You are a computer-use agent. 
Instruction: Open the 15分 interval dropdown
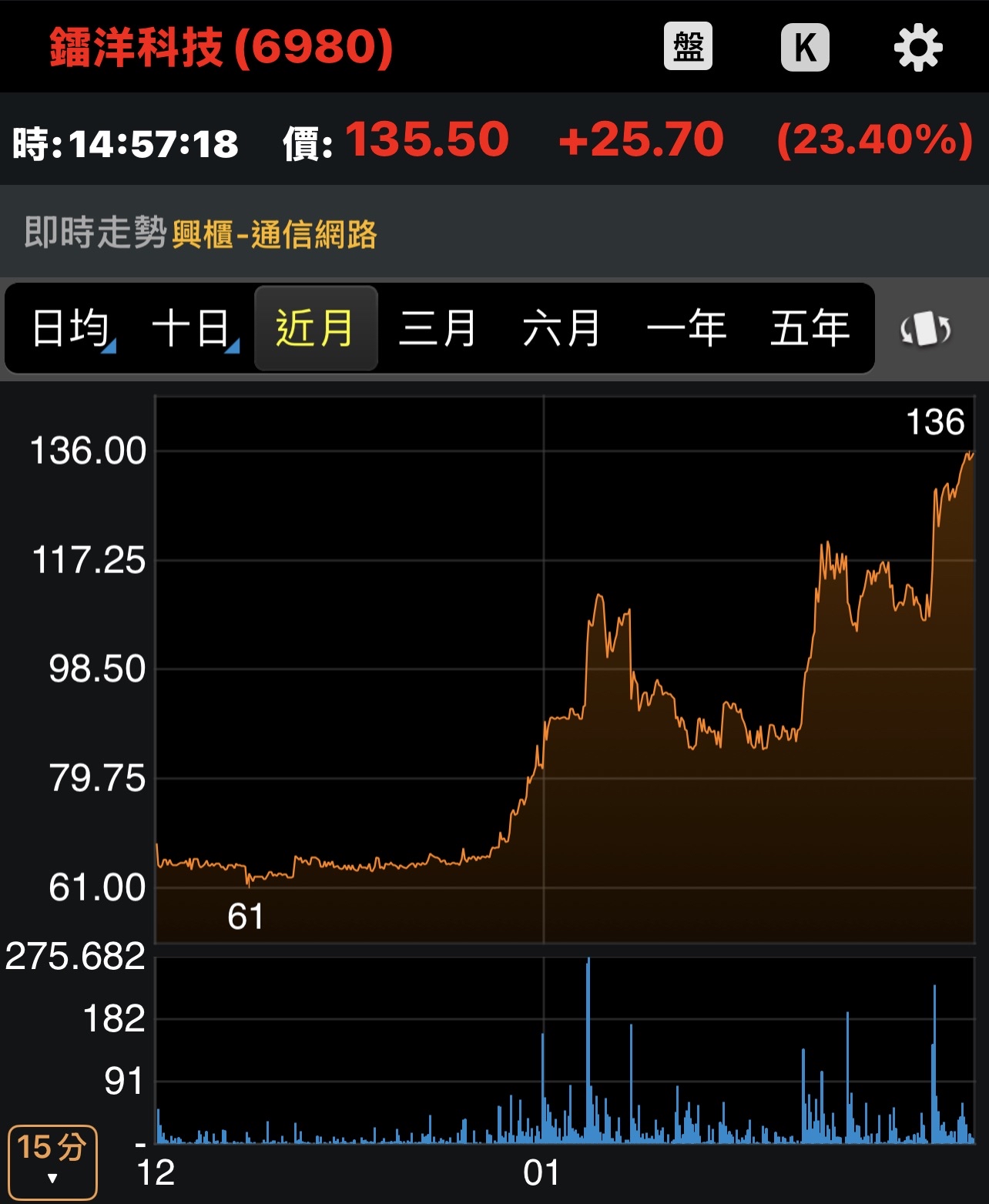pos(52,1161)
